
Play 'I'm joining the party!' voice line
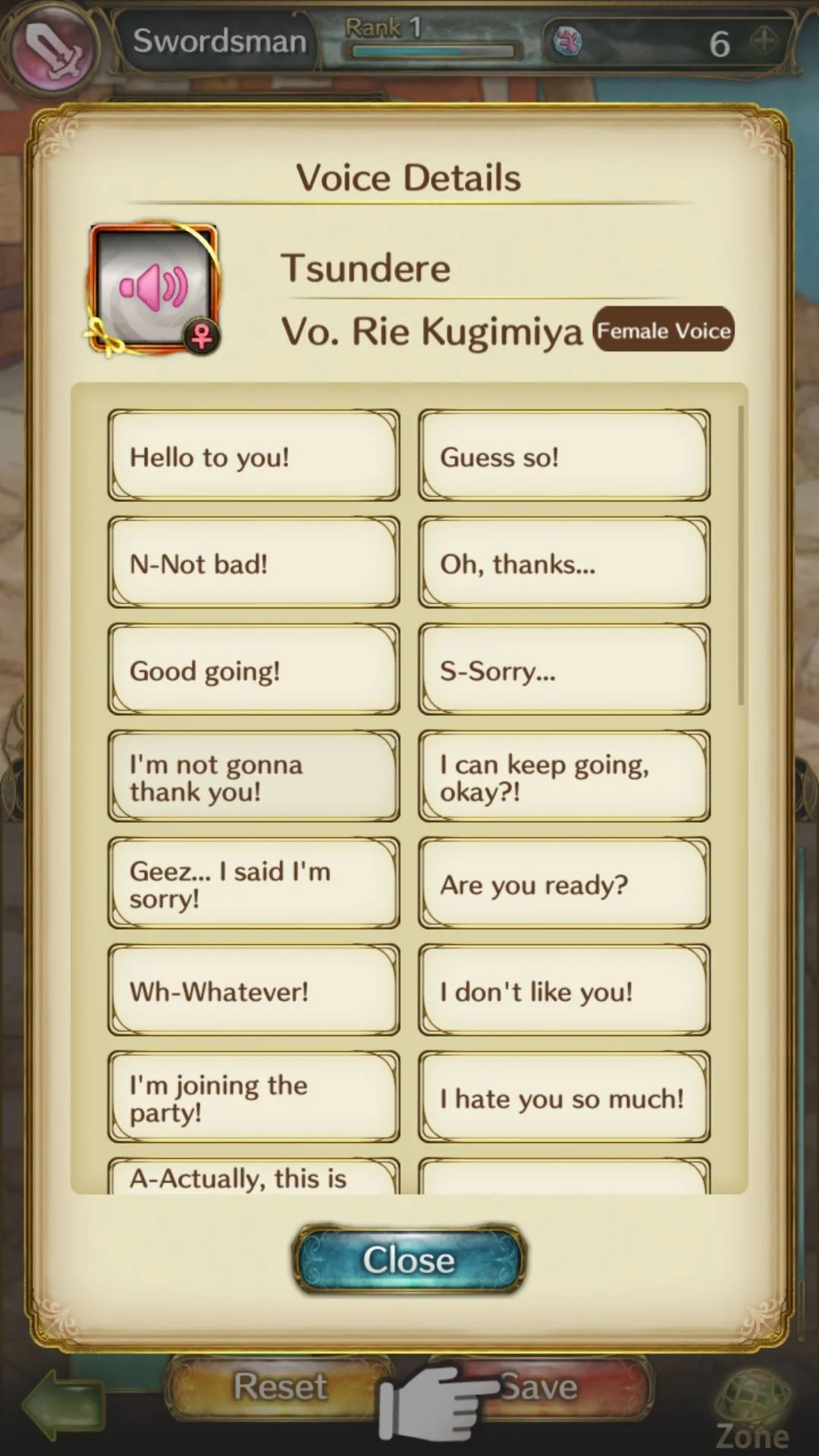point(253,1097)
